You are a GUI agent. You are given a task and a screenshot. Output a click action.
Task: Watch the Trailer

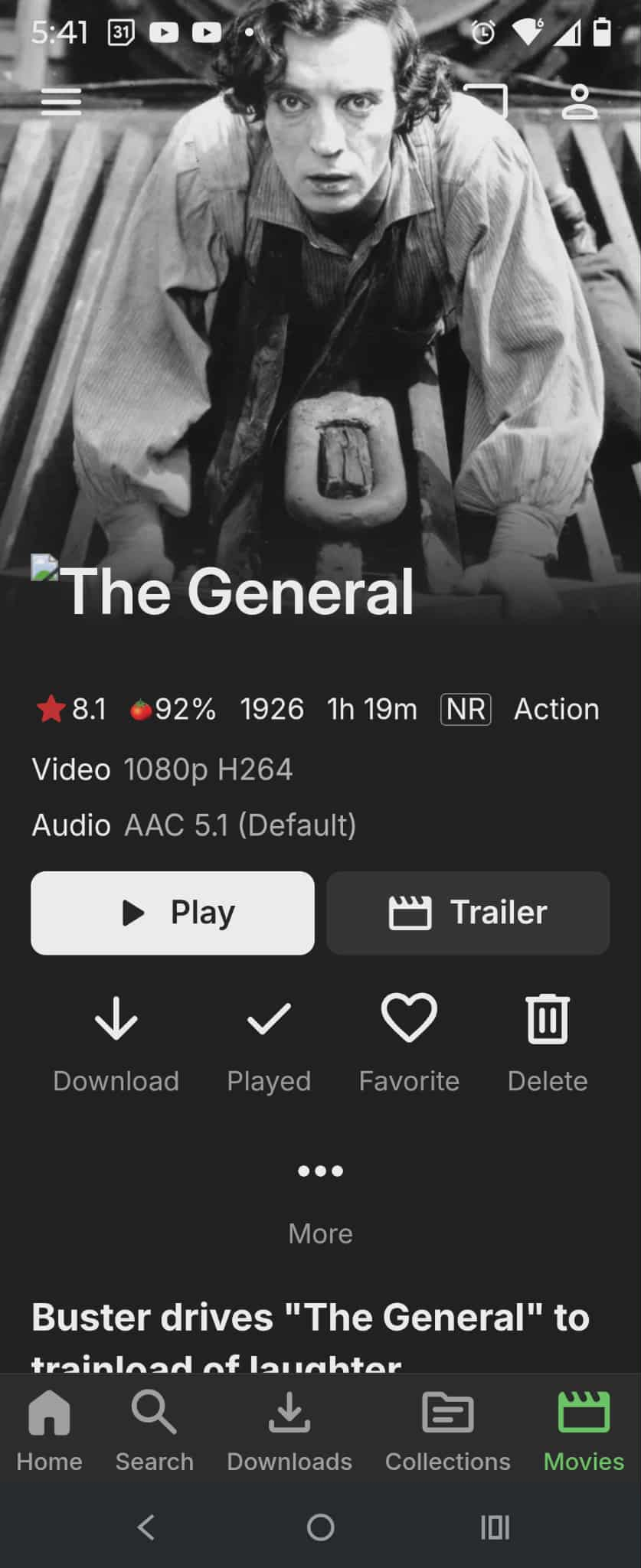point(468,913)
